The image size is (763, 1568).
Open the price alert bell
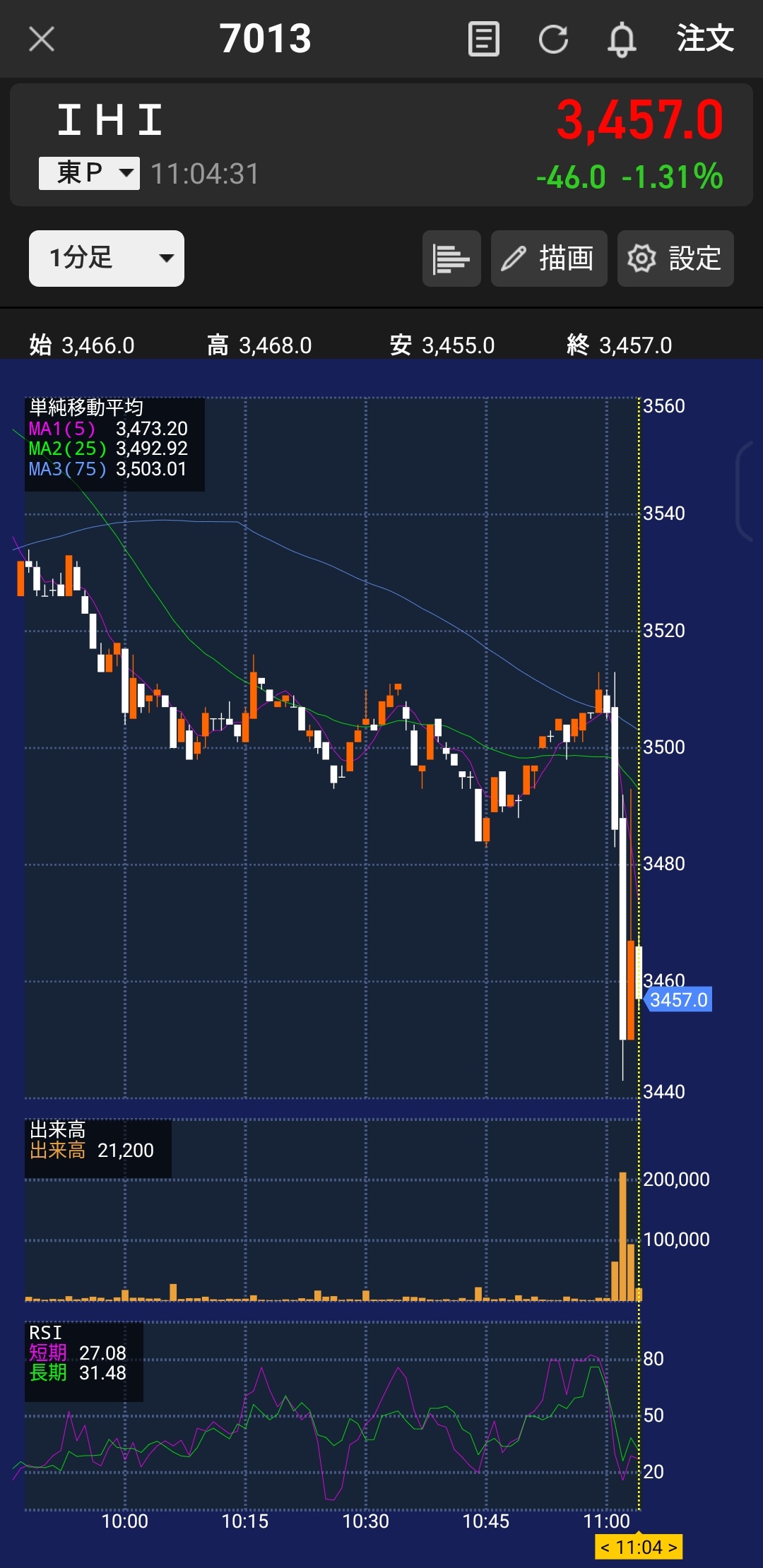(622, 39)
